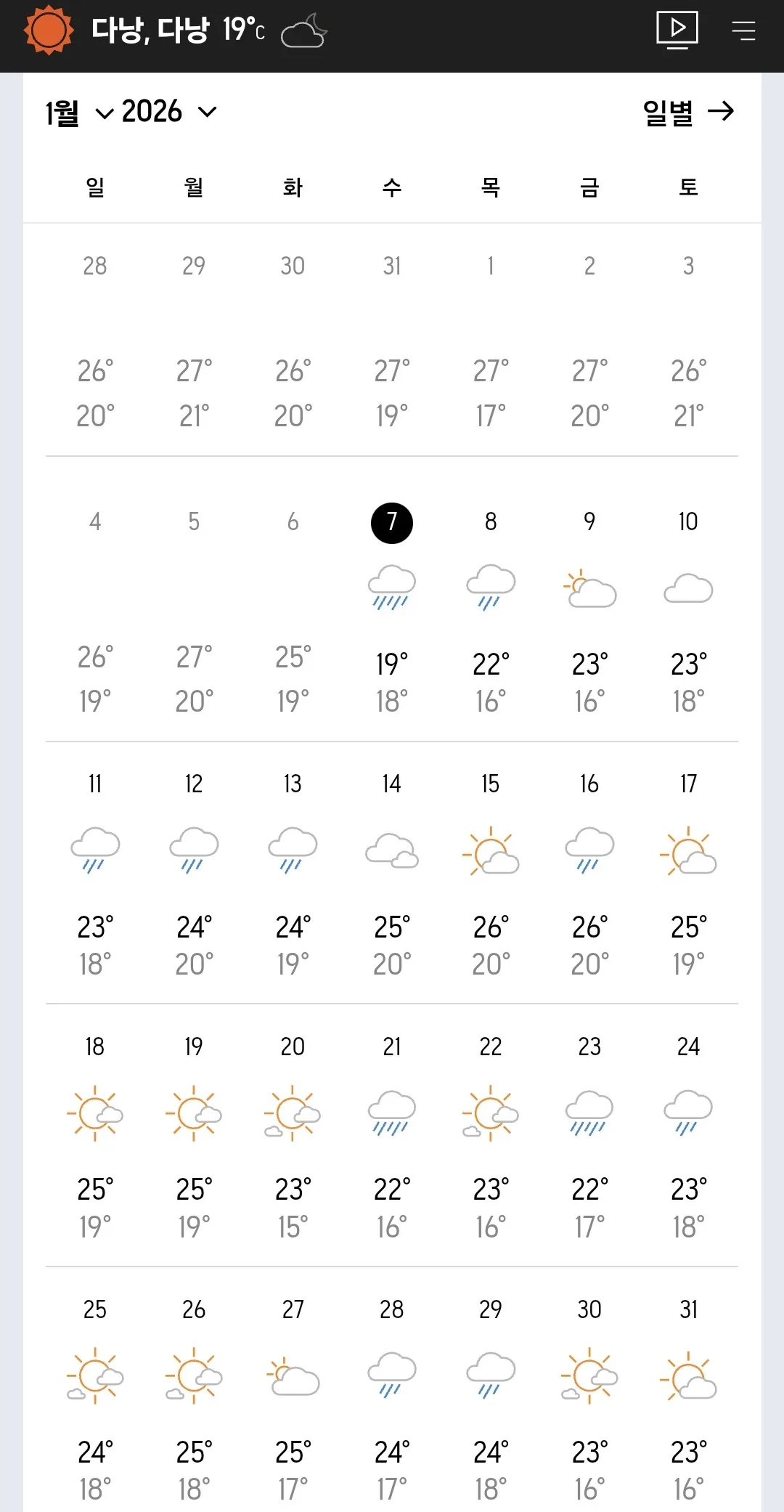
Task: Open the forecast for the 18th
Action: click(95, 1137)
